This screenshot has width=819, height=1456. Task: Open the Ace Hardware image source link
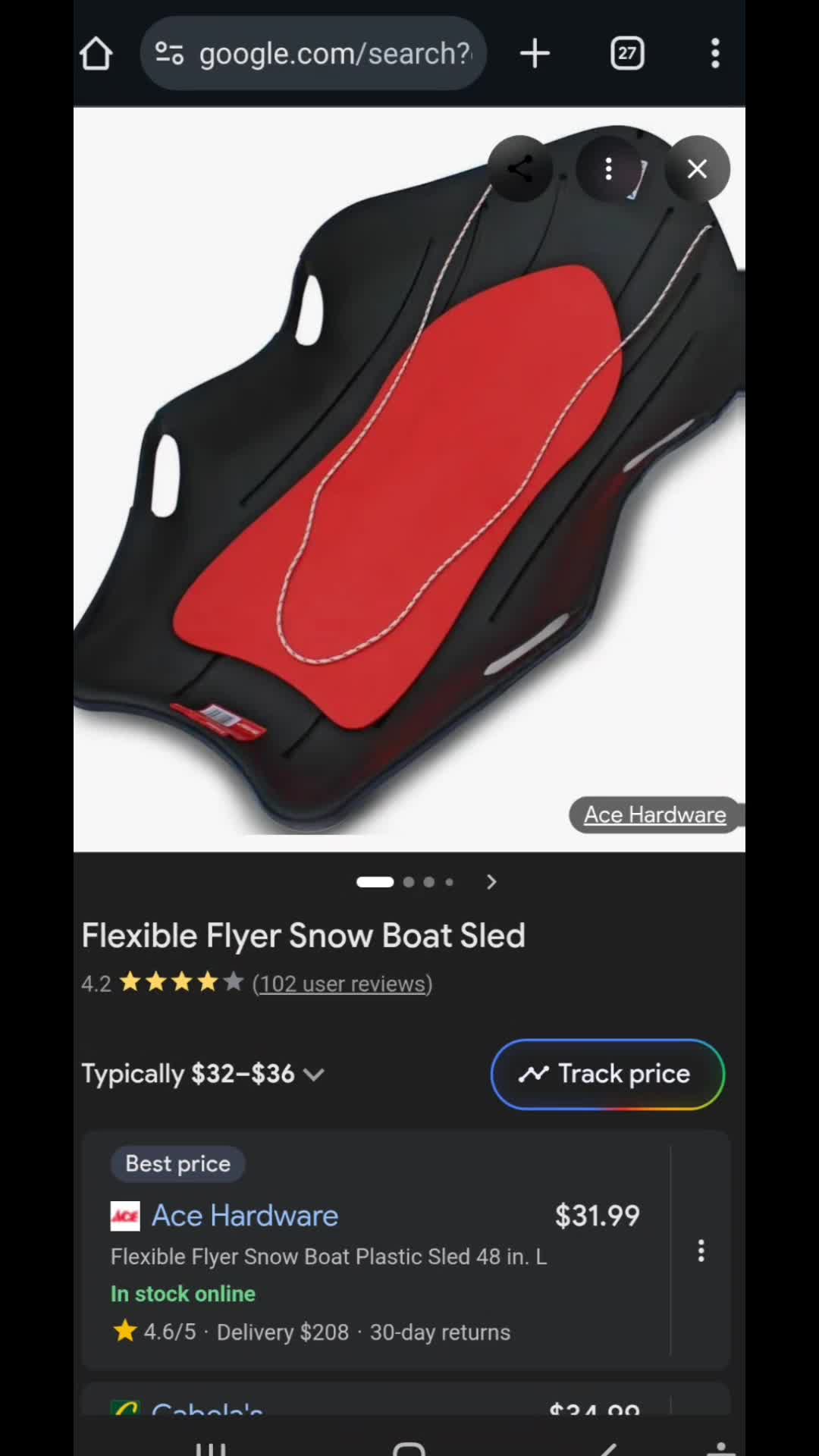[654, 814]
